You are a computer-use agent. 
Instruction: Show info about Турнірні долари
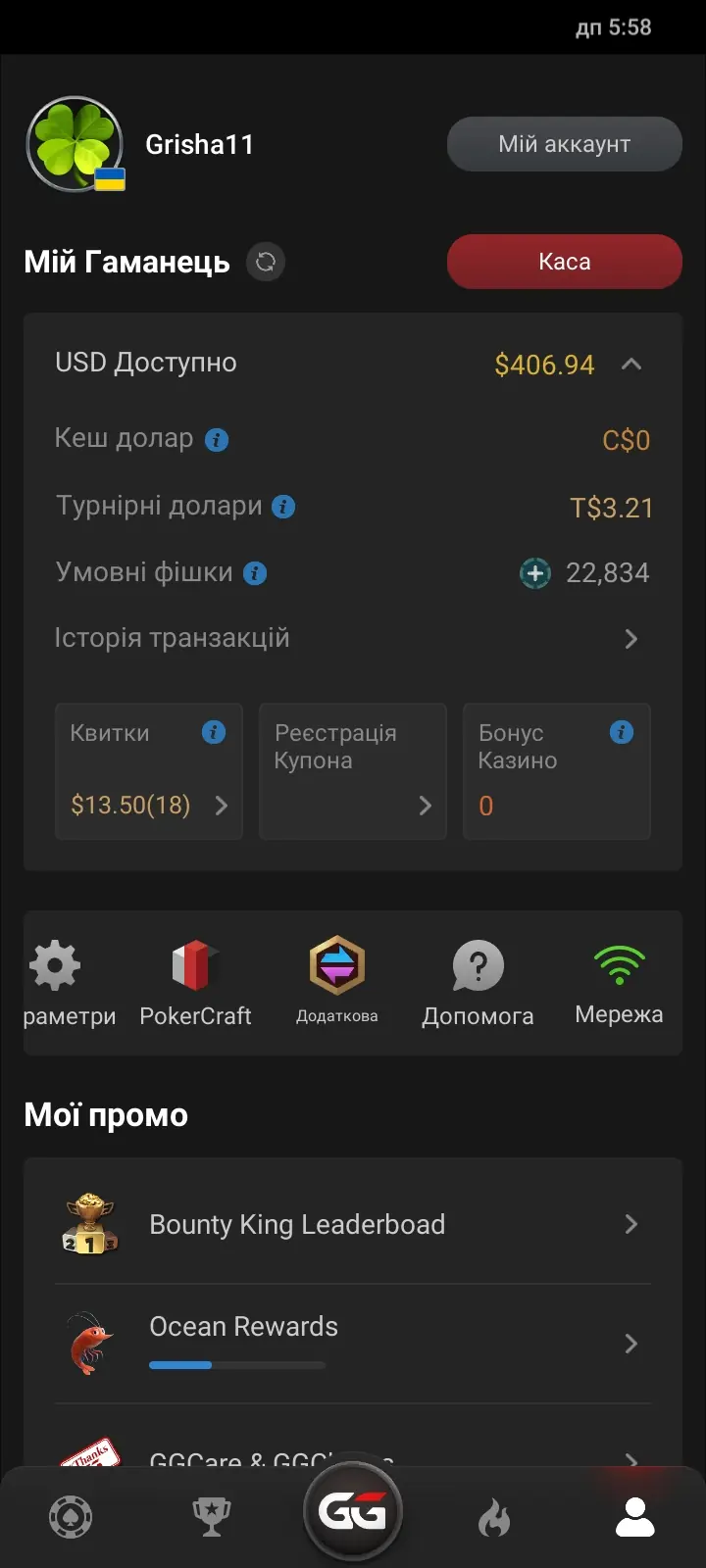(283, 507)
